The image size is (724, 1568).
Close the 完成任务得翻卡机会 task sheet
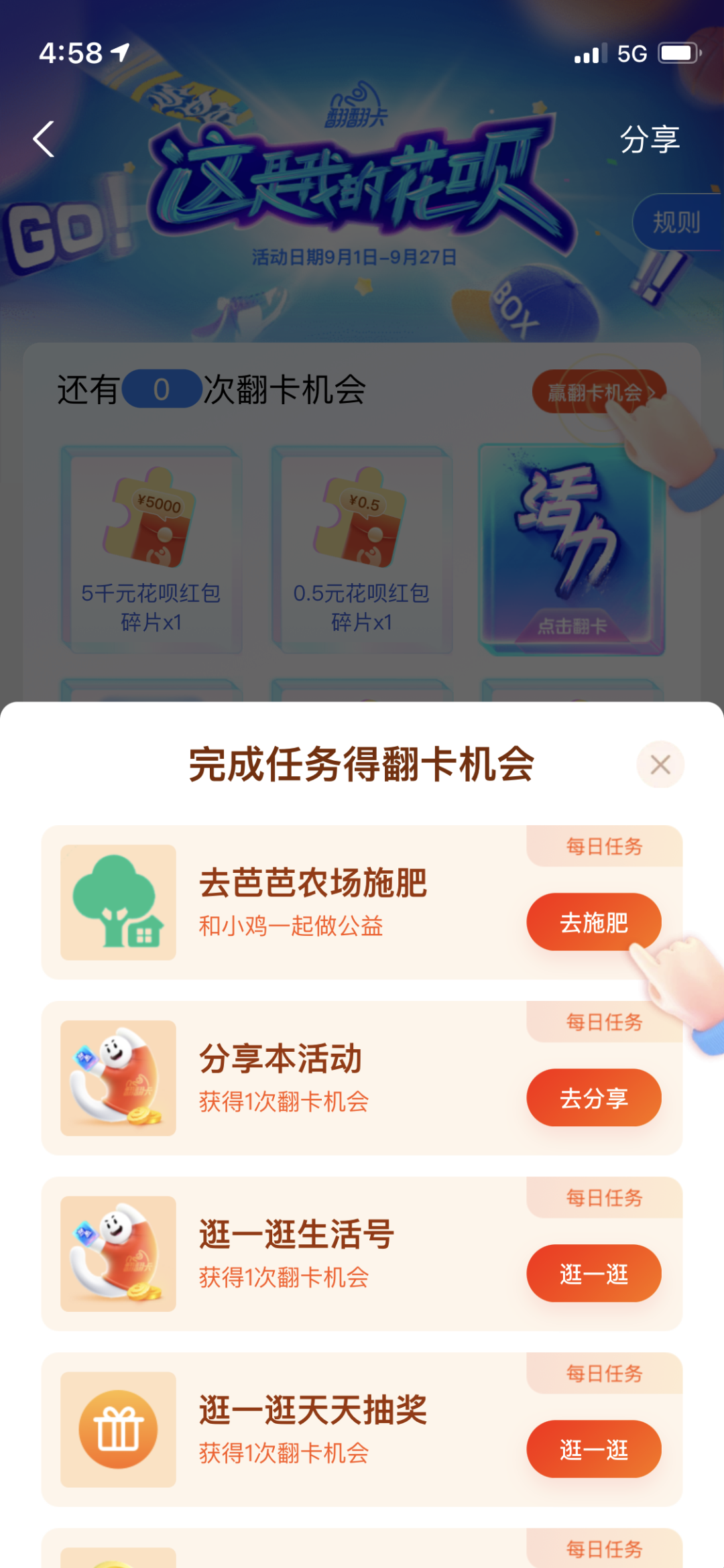pos(660,764)
